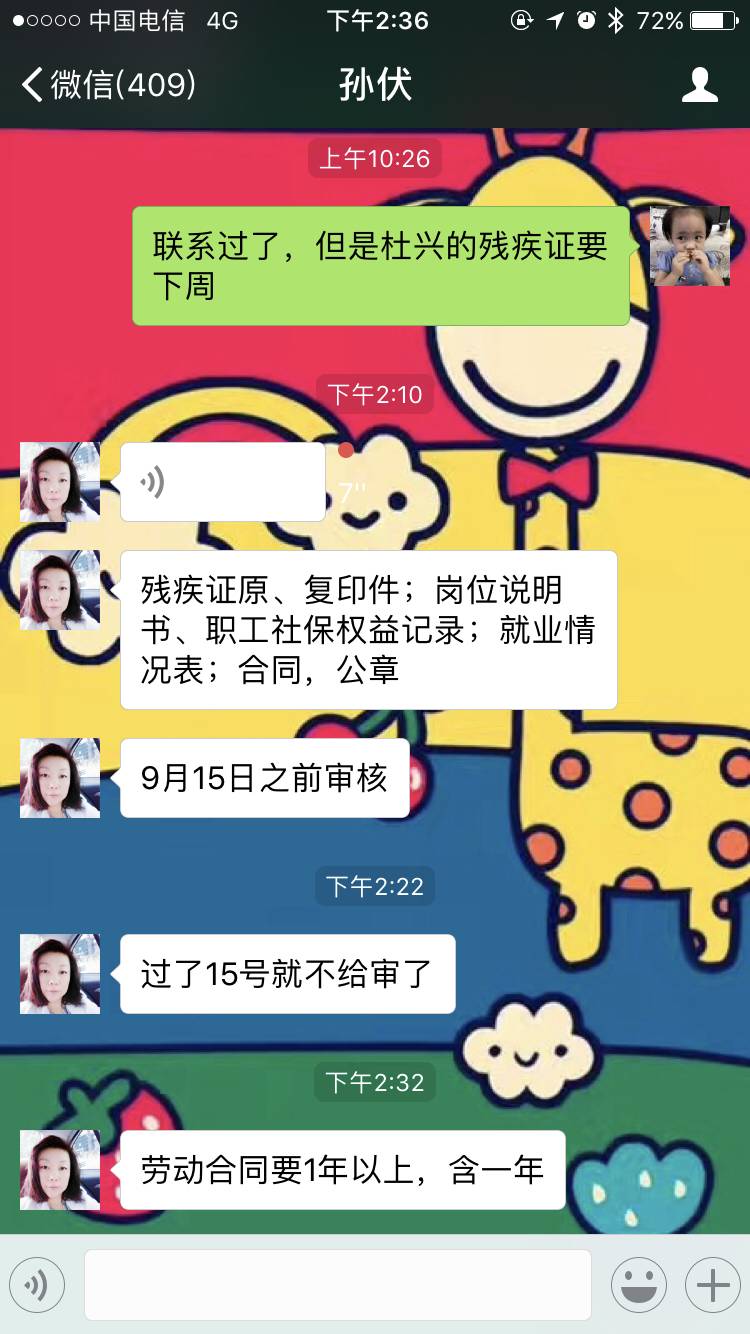
Task: Switch to voice input mode
Action: point(37,1285)
